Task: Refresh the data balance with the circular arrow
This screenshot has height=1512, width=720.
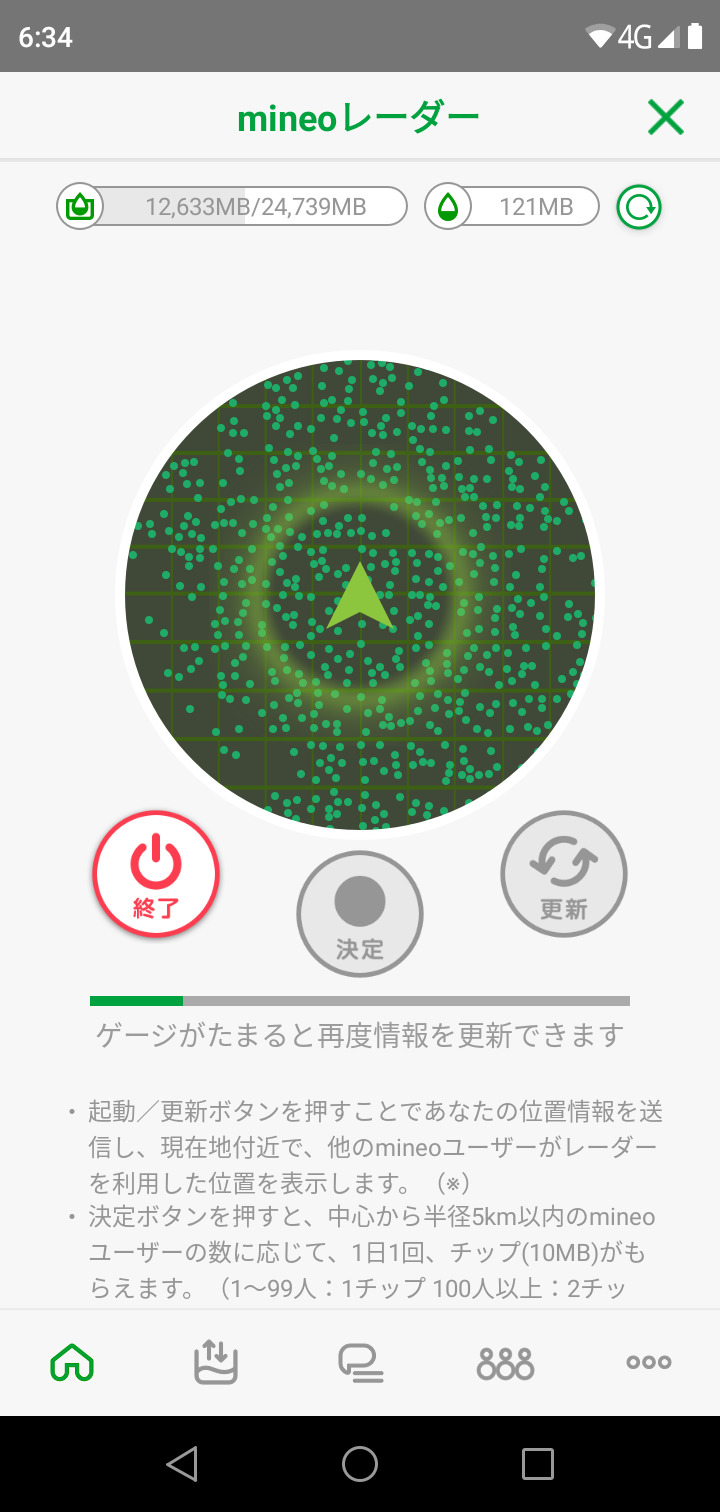Action: (x=639, y=208)
